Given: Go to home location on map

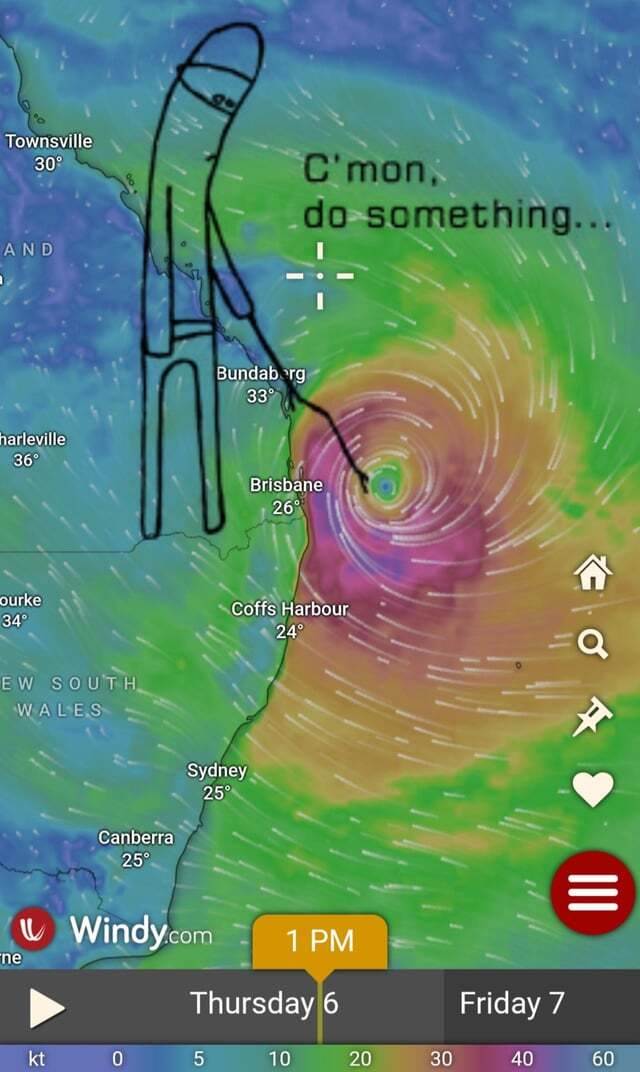Looking at the screenshot, I should (x=592, y=573).
